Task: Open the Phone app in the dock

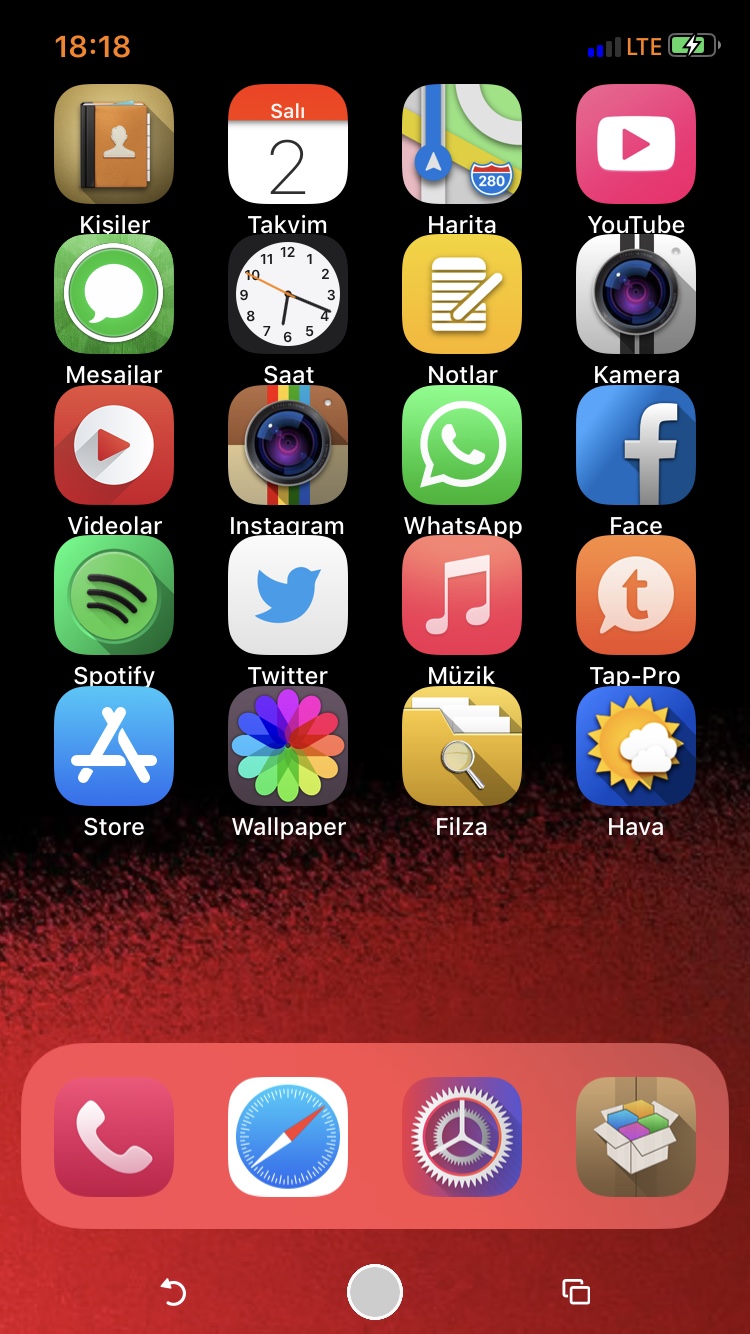Action: pos(114,1137)
